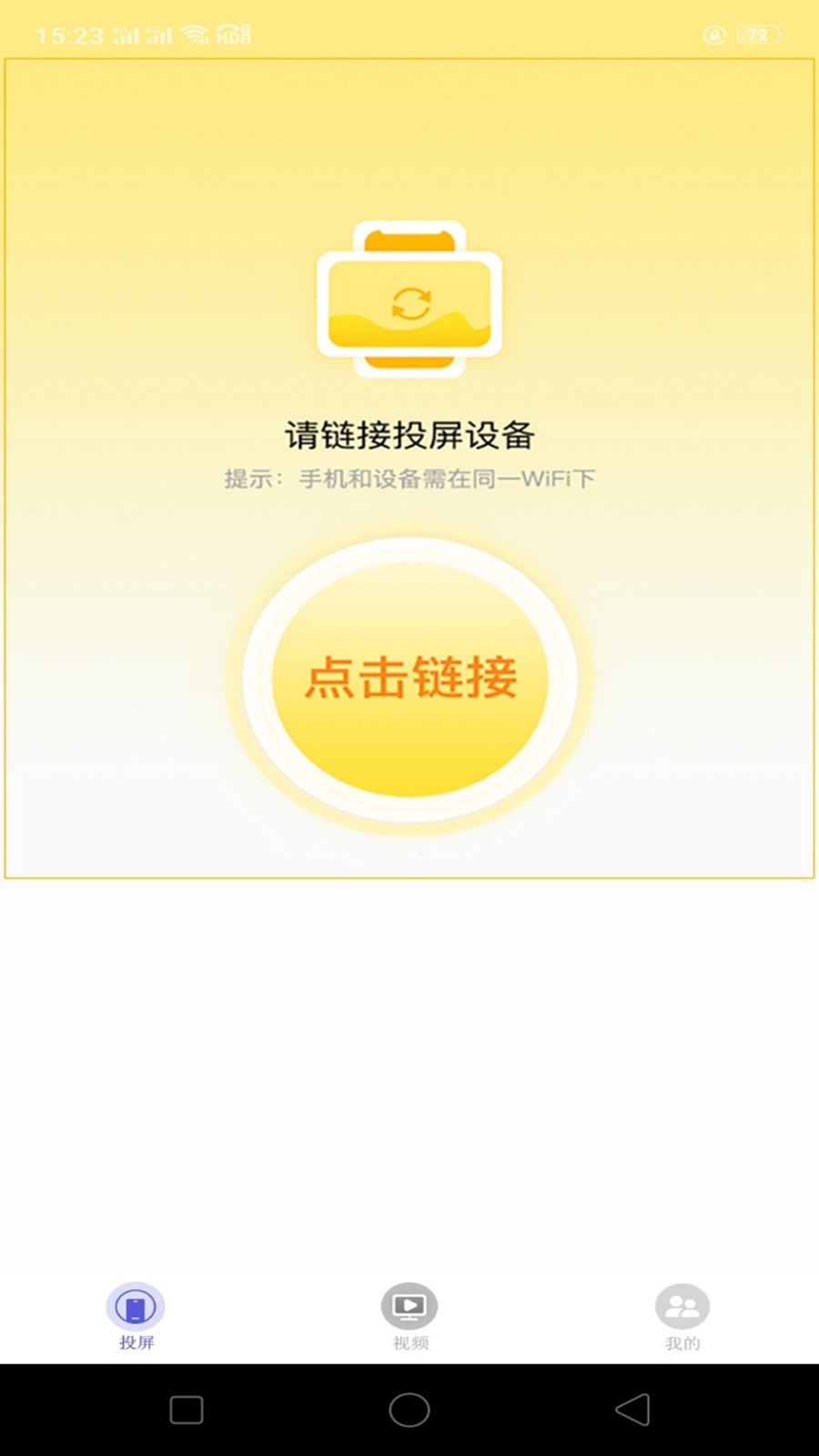Open the 我的 tab
This screenshot has width=819, height=1456.
click(x=682, y=1317)
